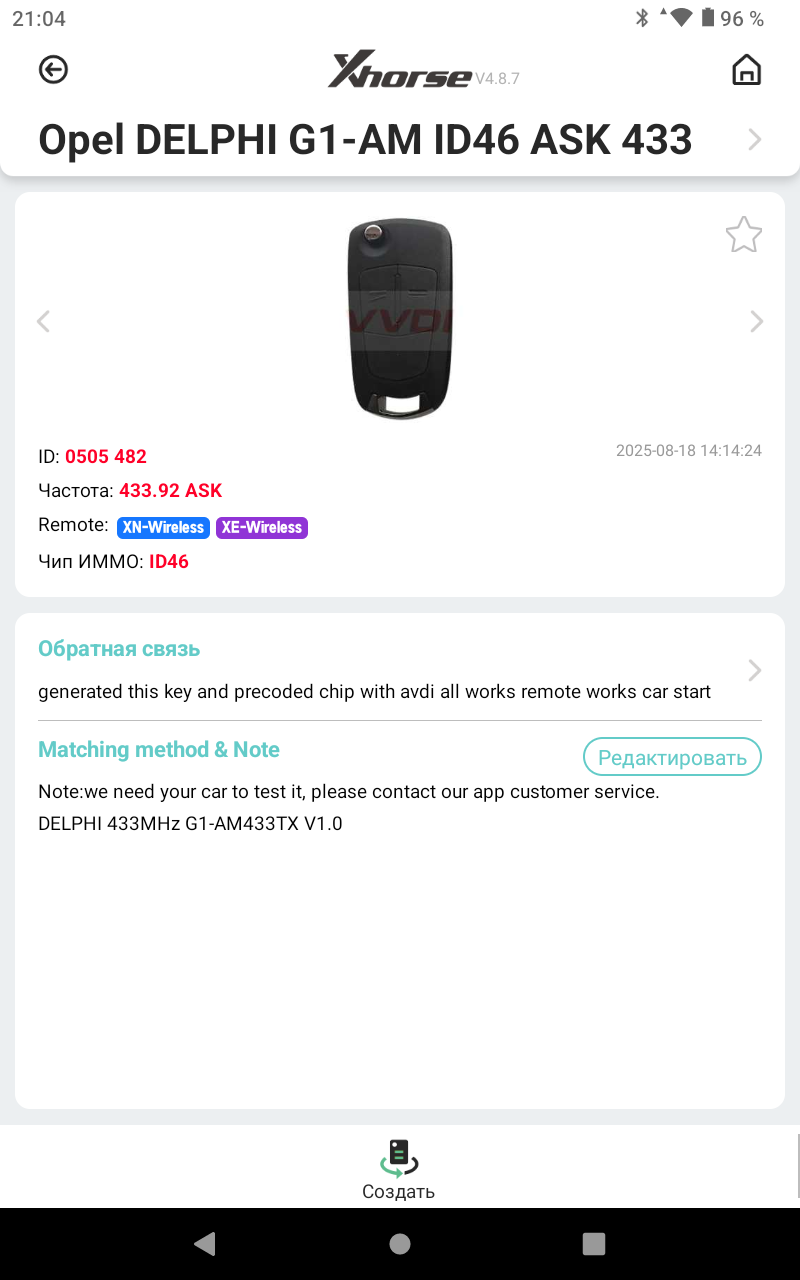This screenshot has height=1280, width=800.
Task: Select the XE-Wireless chip
Action: tap(261, 527)
